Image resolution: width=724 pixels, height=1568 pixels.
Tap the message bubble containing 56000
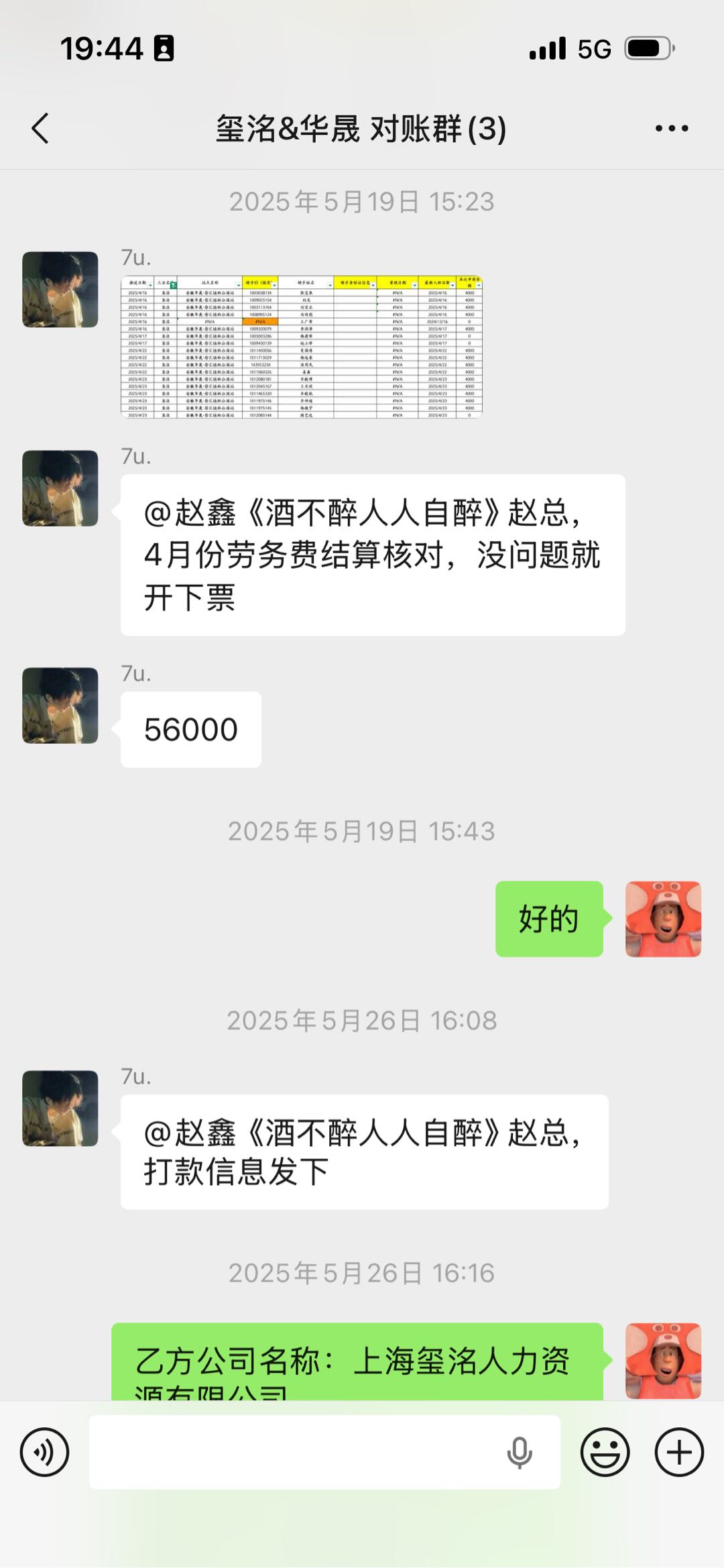coord(190,730)
